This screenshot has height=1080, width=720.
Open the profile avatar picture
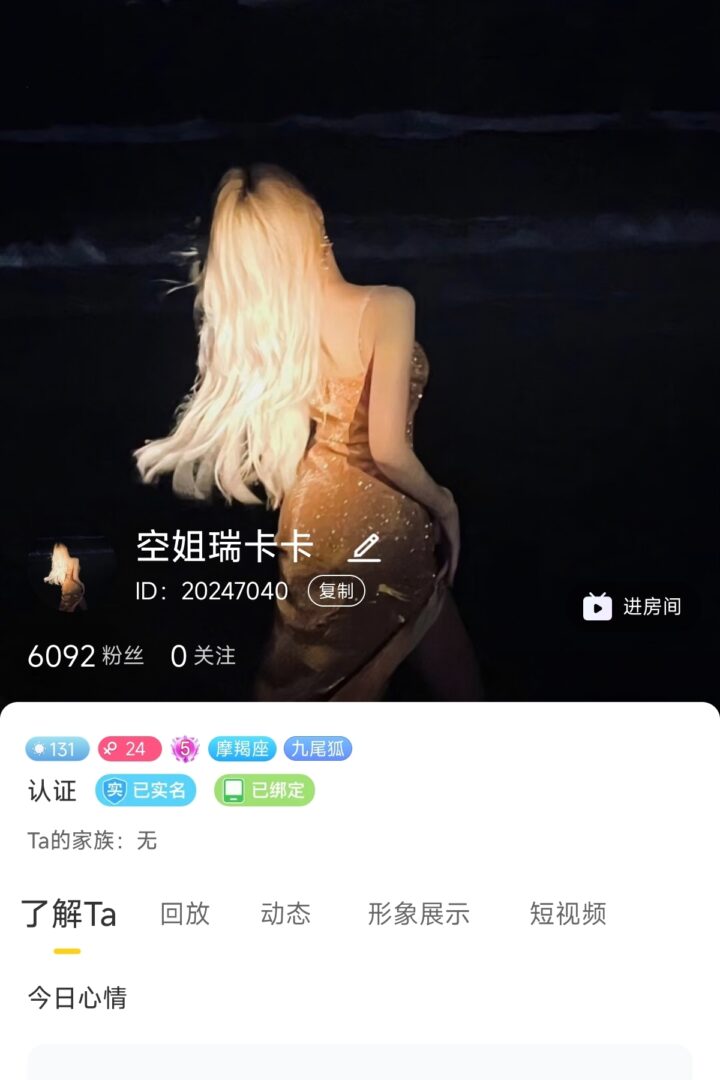69,577
